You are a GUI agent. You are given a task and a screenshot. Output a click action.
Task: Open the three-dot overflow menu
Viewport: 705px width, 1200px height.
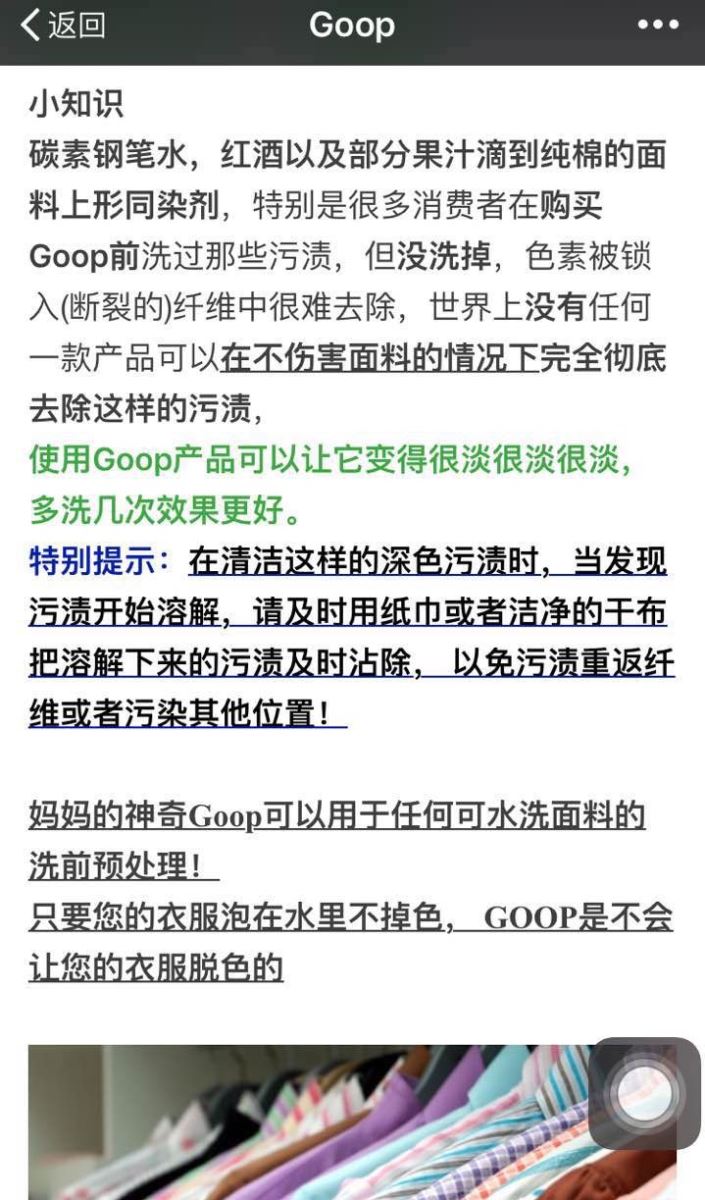pos(657,25)
